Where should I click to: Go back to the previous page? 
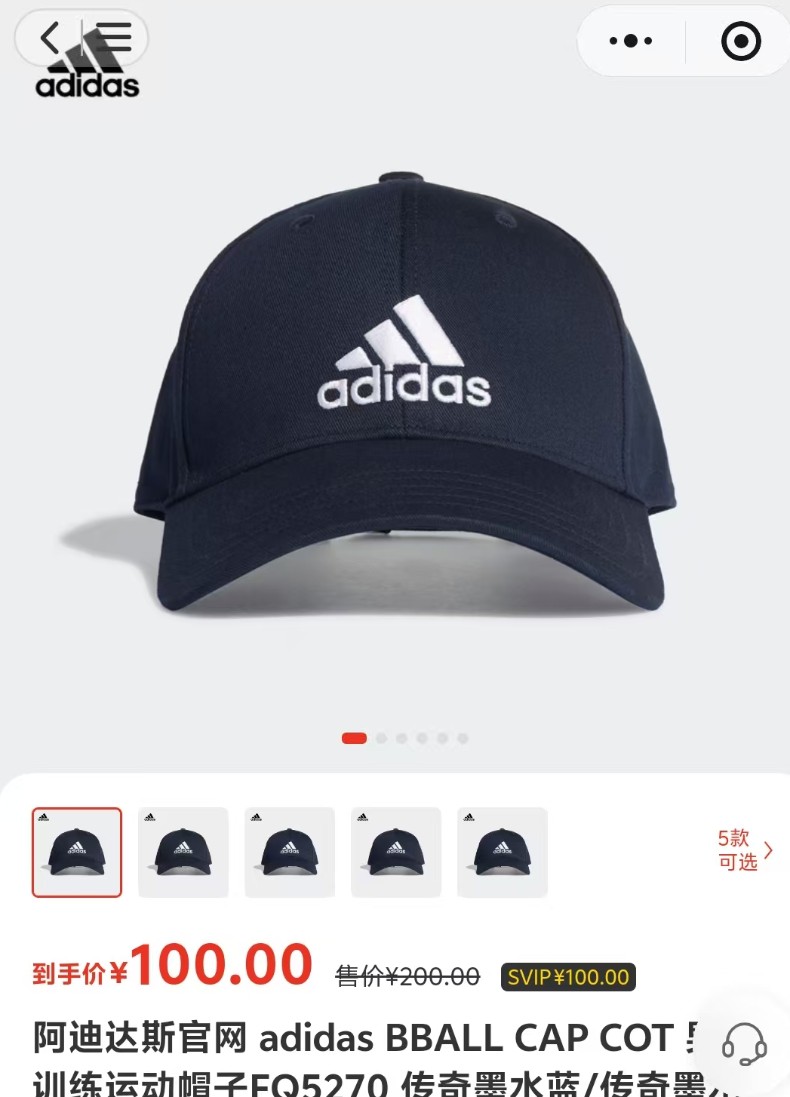[x=50, y=39]
